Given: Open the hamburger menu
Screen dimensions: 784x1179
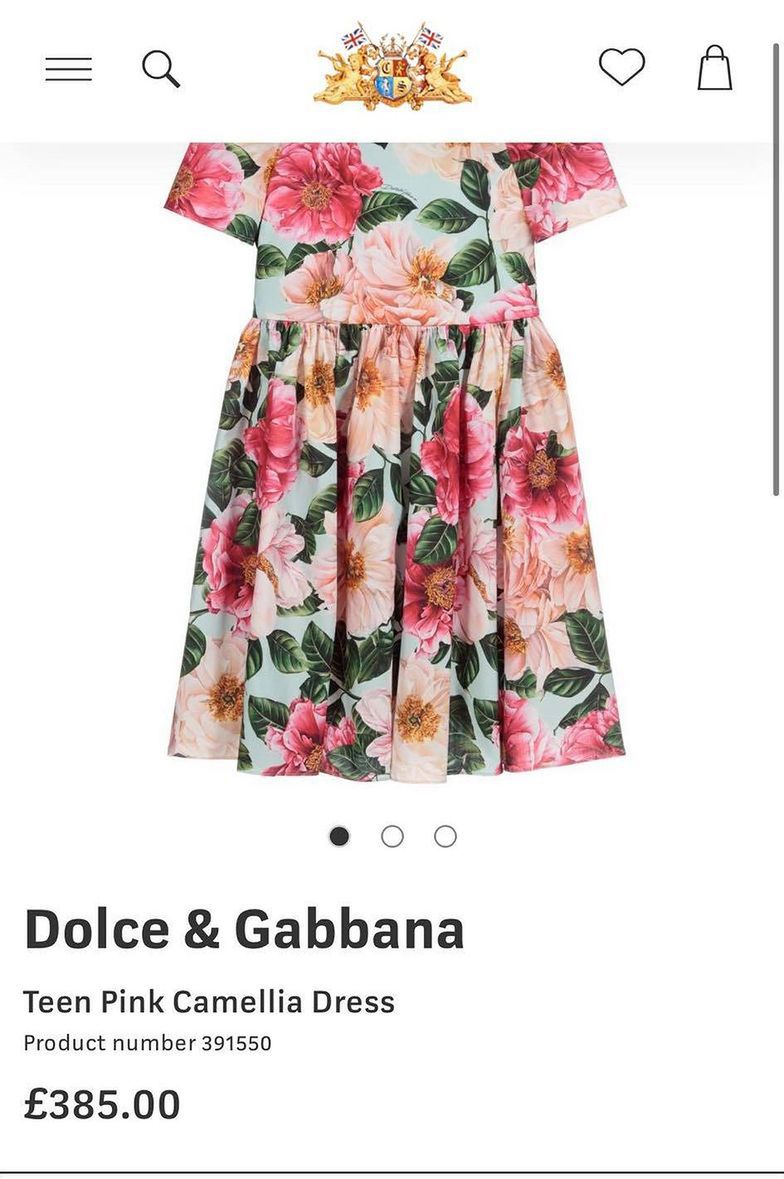Looking at the screenshot, I should (x=68, y=69).
